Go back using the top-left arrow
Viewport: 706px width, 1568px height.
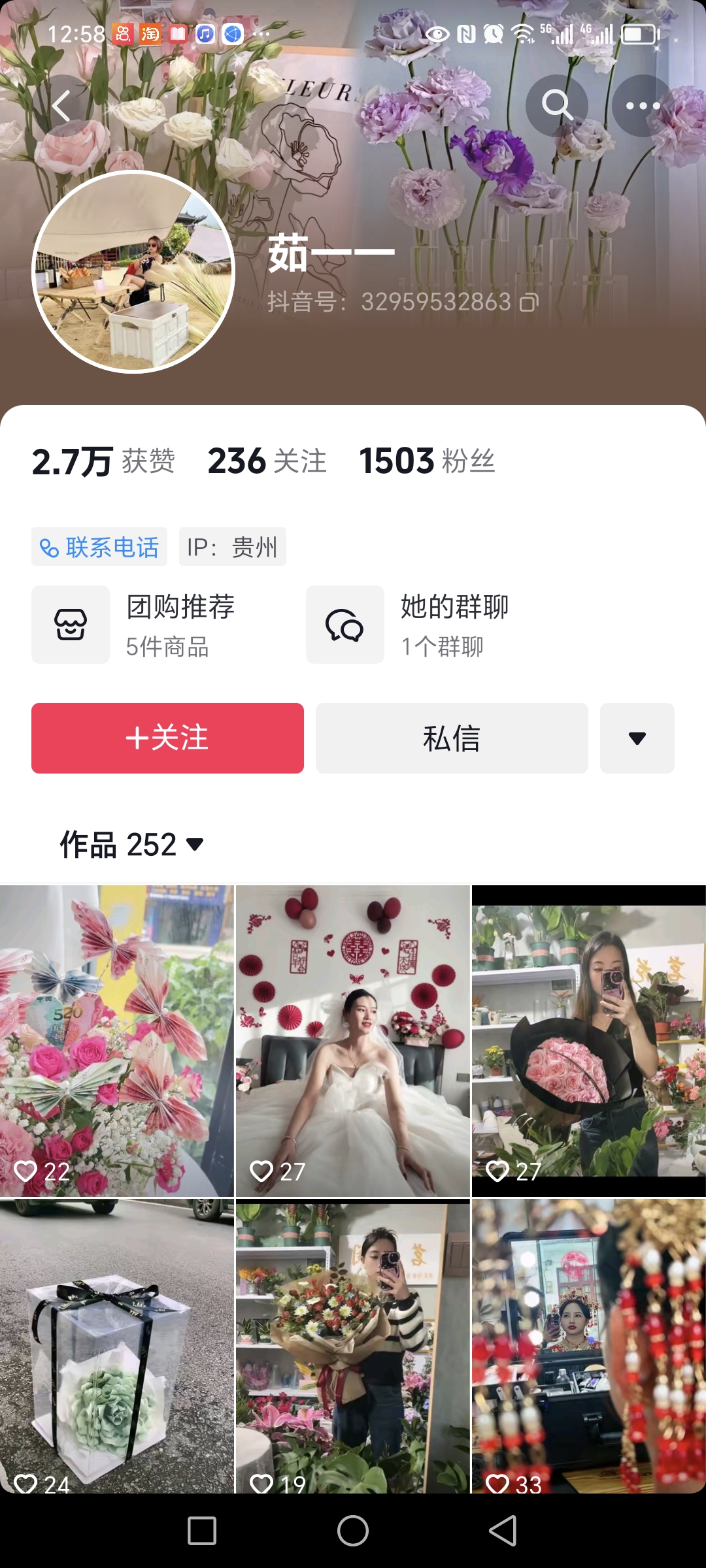click(x=62, y=106)
